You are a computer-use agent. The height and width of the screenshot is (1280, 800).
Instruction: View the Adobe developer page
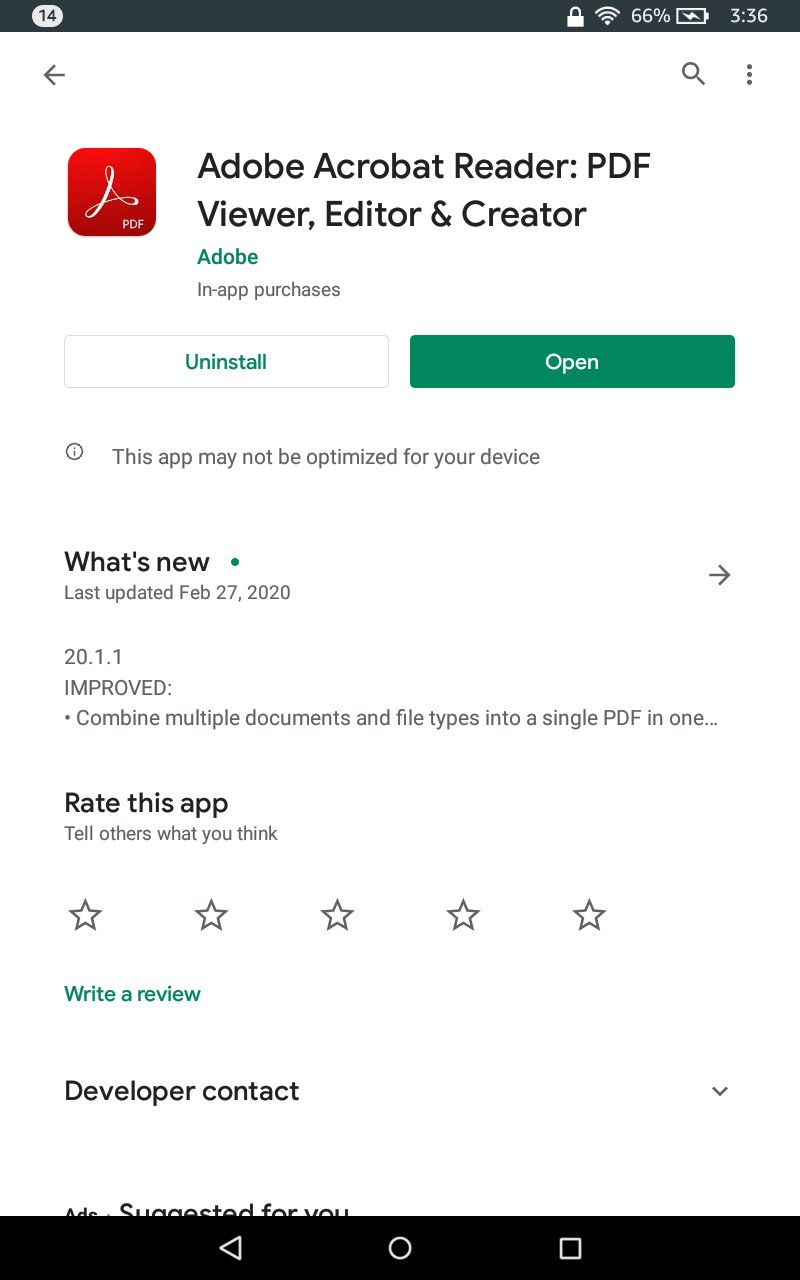228,257
